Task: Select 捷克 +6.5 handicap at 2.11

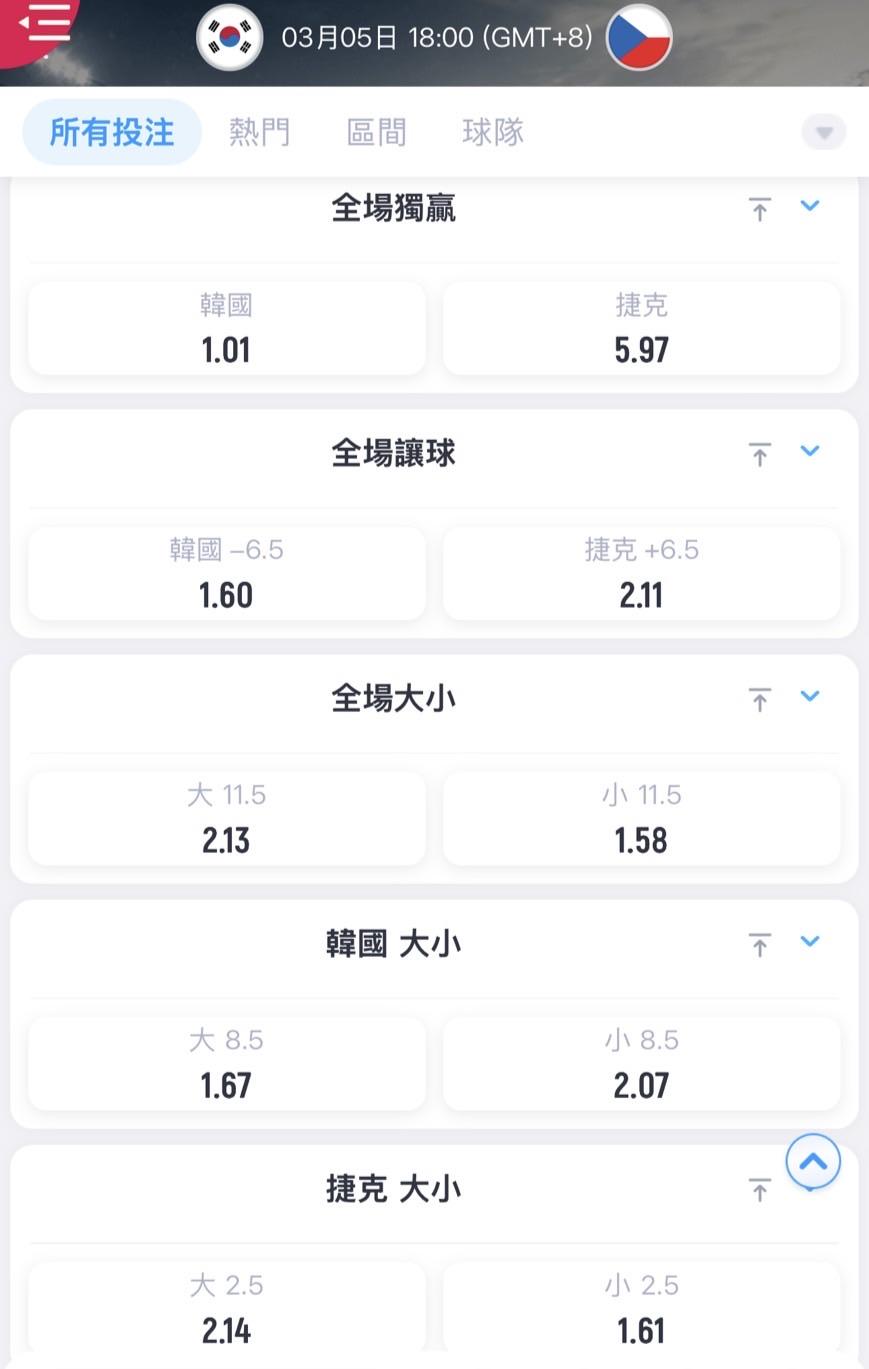Action: tap(641, 573)
